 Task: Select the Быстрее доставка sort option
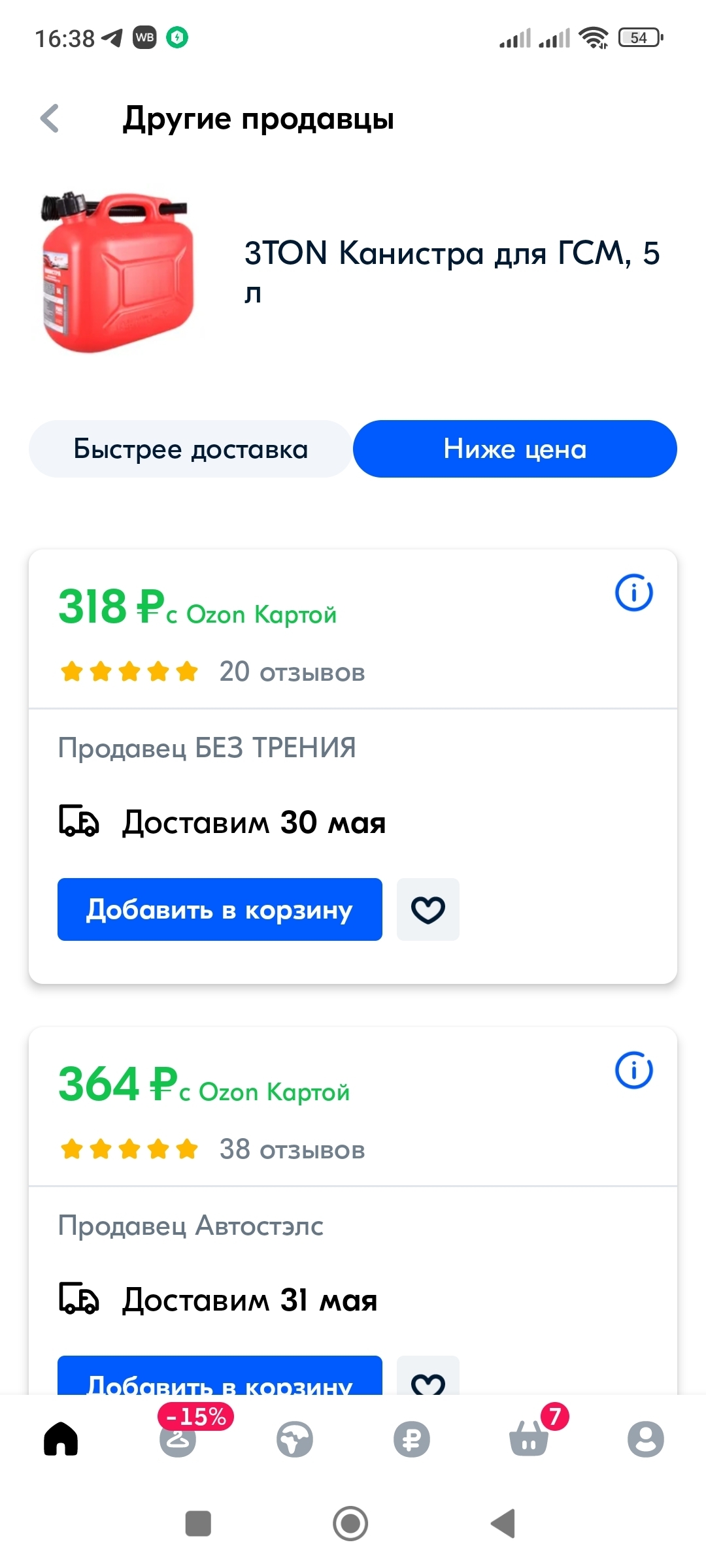pyautogui.click(x=190, y=449)
